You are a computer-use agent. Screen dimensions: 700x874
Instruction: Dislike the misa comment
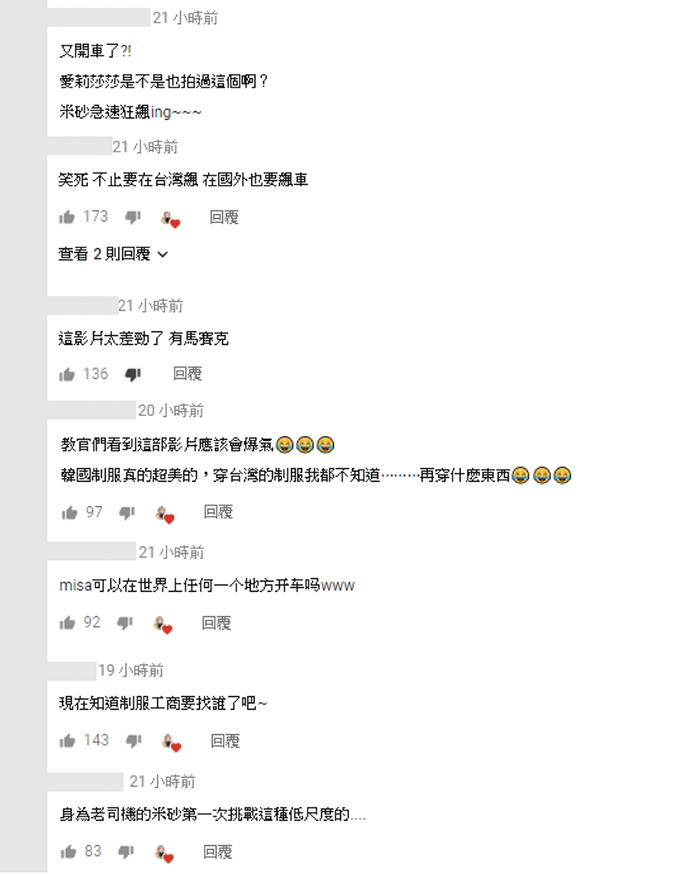pyautogui.click(x=125, y=623)
